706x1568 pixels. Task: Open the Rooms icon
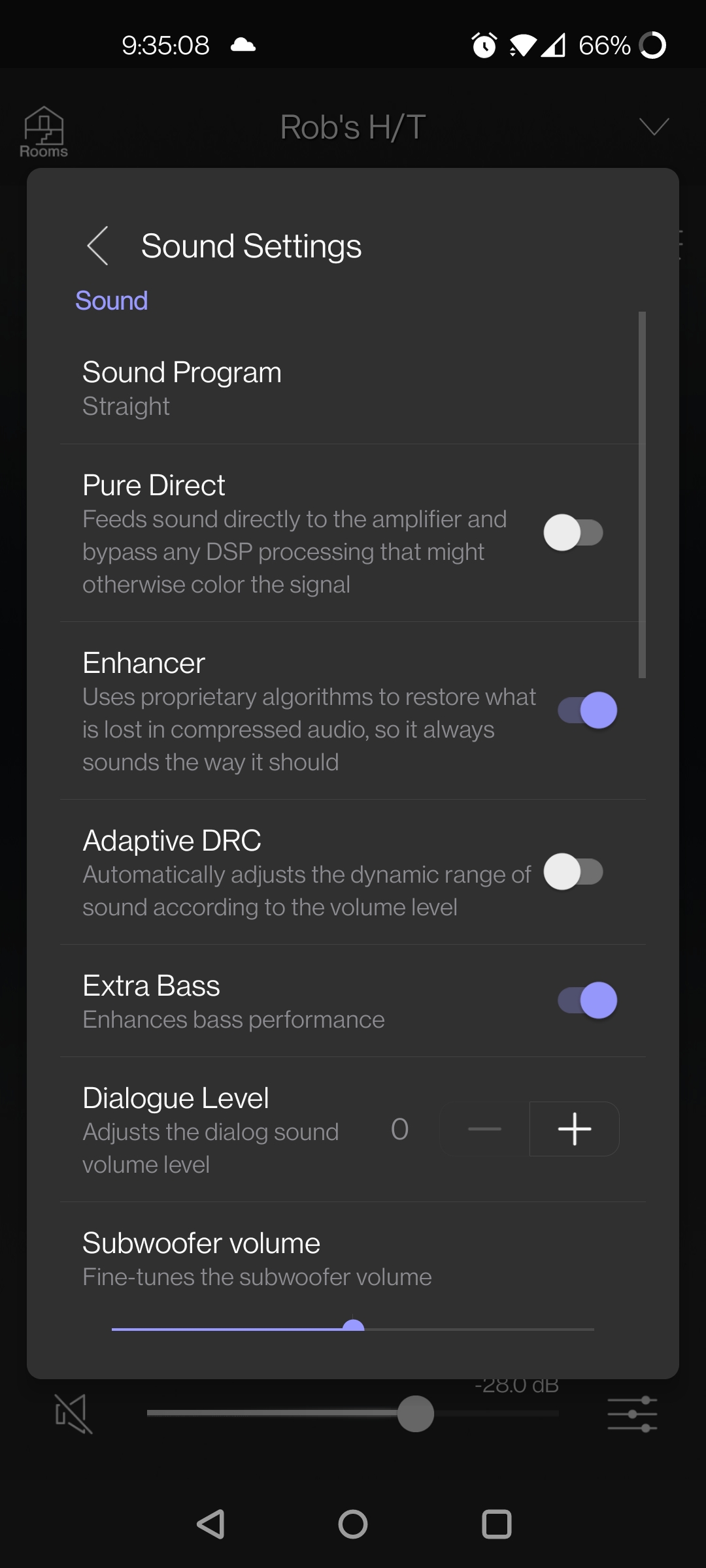(44, 133)
